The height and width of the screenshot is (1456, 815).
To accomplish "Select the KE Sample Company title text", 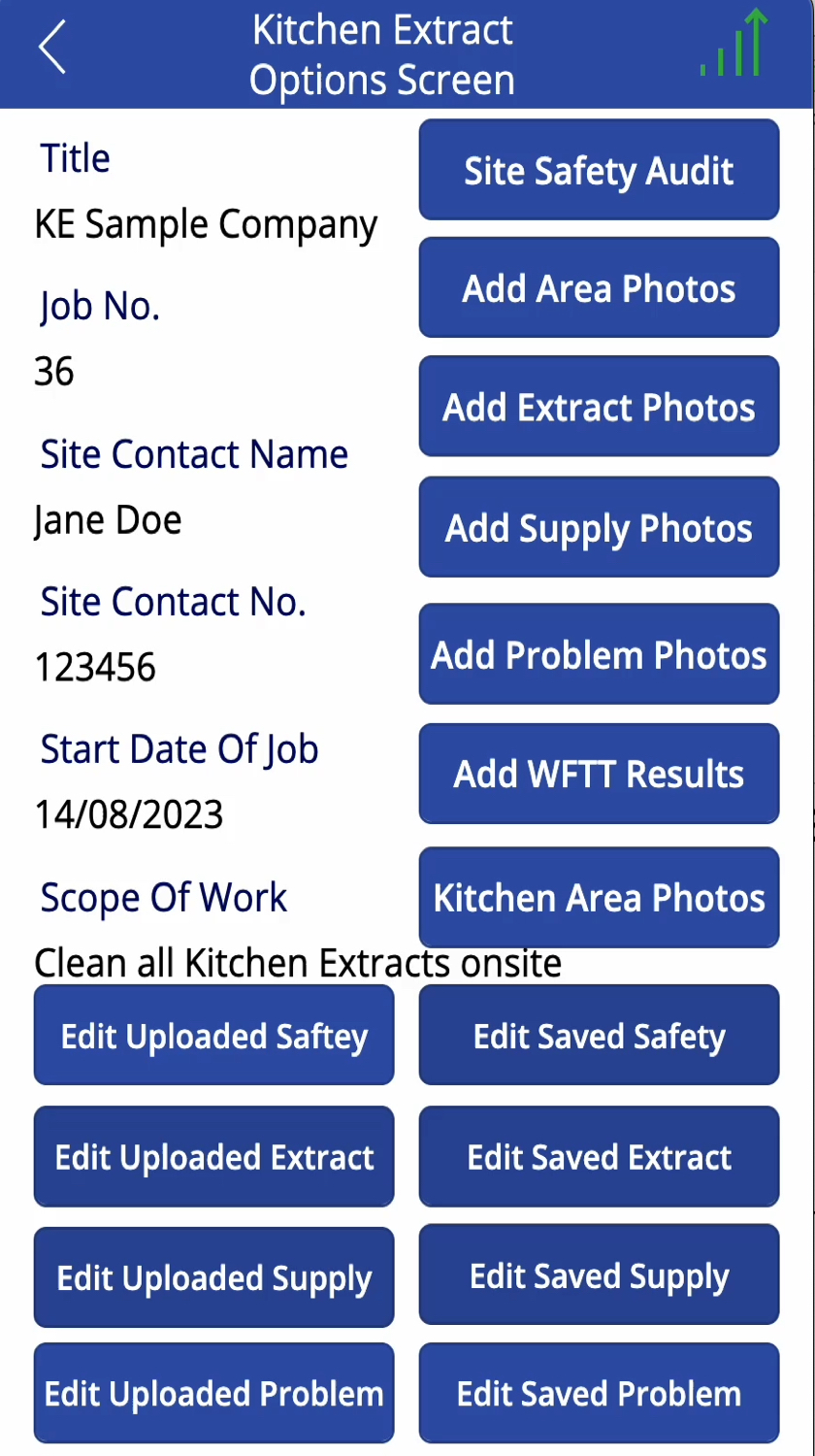I will [x=206, y=223].
